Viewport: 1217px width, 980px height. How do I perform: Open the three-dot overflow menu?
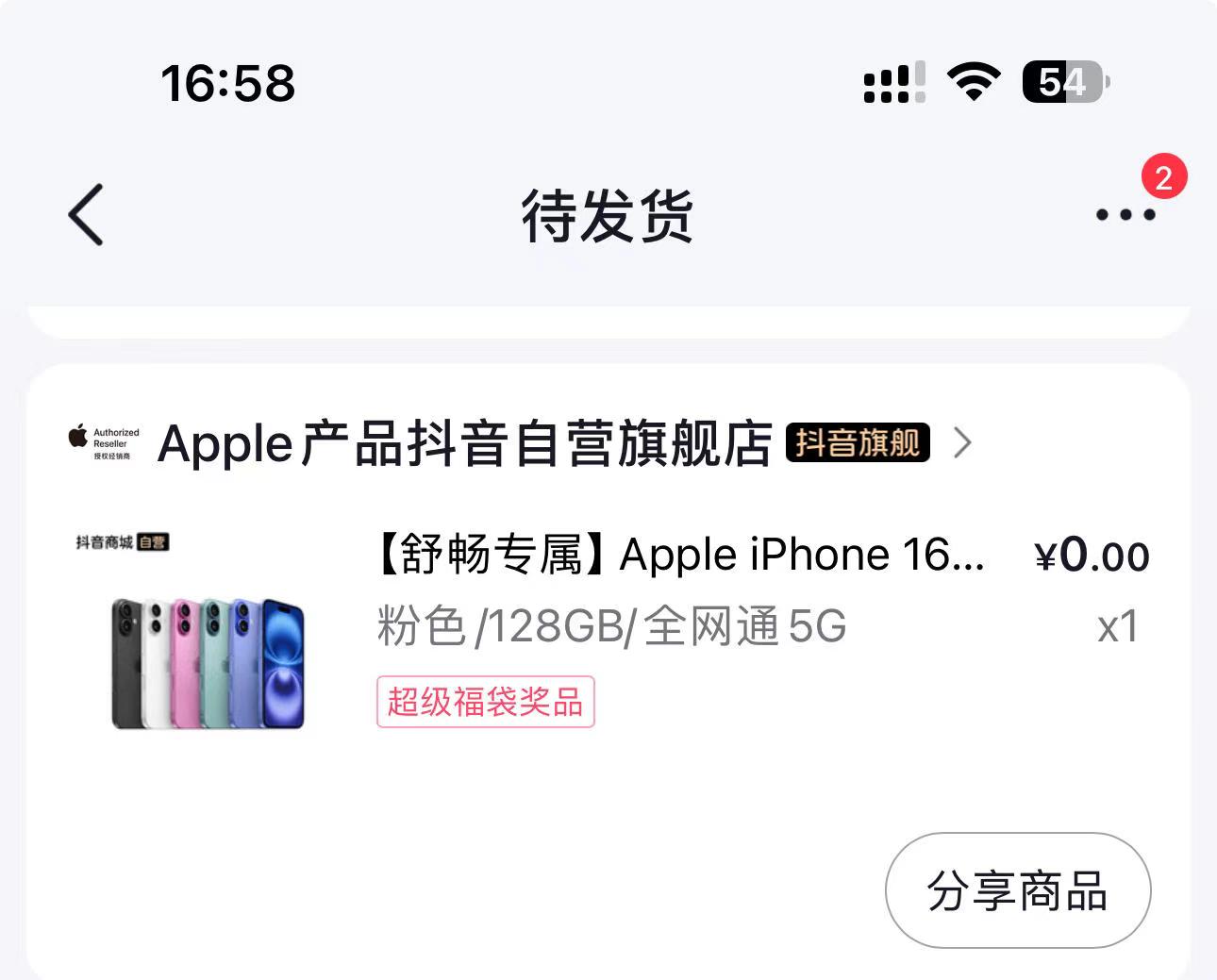pos(1125,215)
